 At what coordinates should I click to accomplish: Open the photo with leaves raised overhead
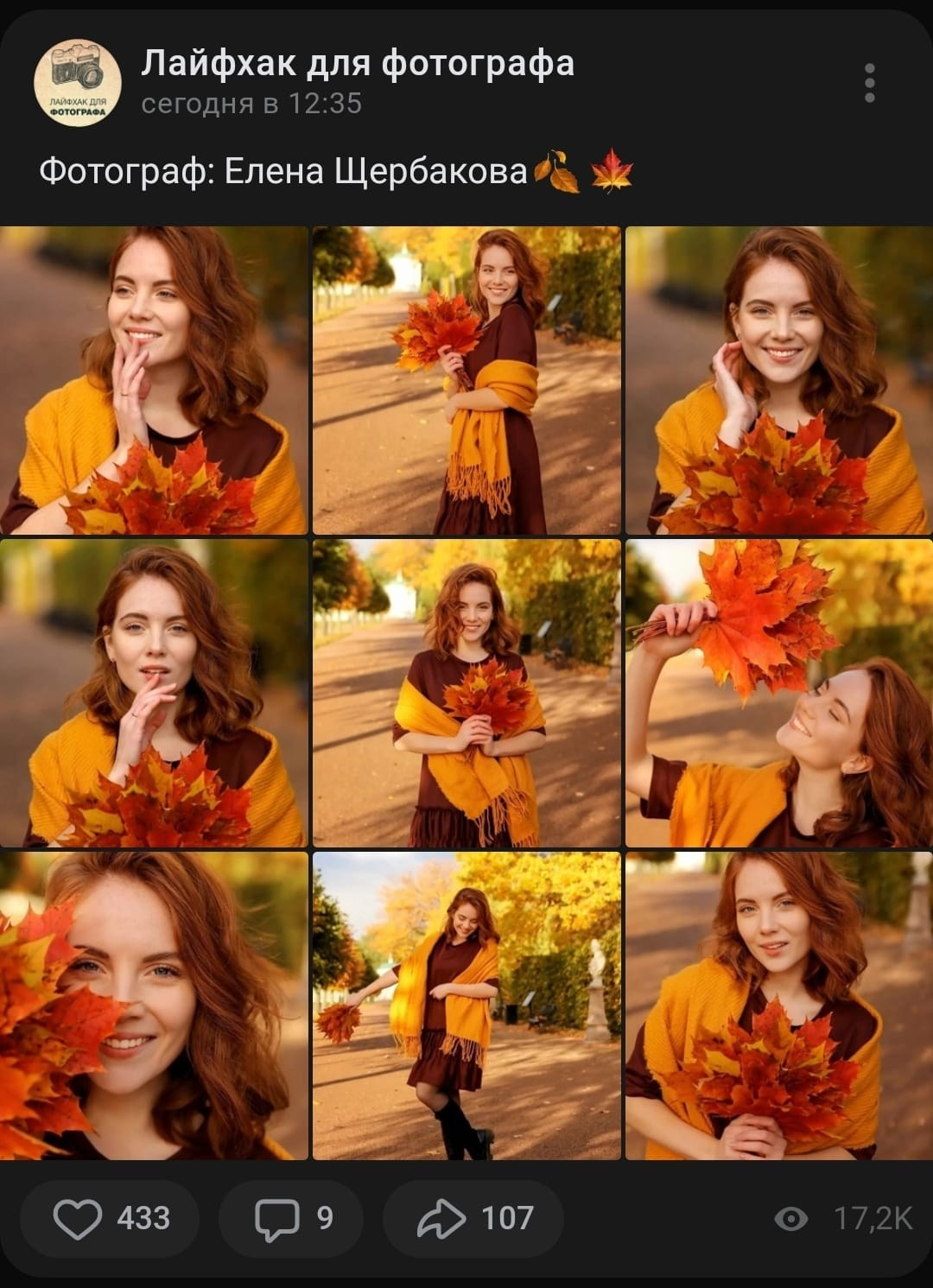(x=778, y=693)
